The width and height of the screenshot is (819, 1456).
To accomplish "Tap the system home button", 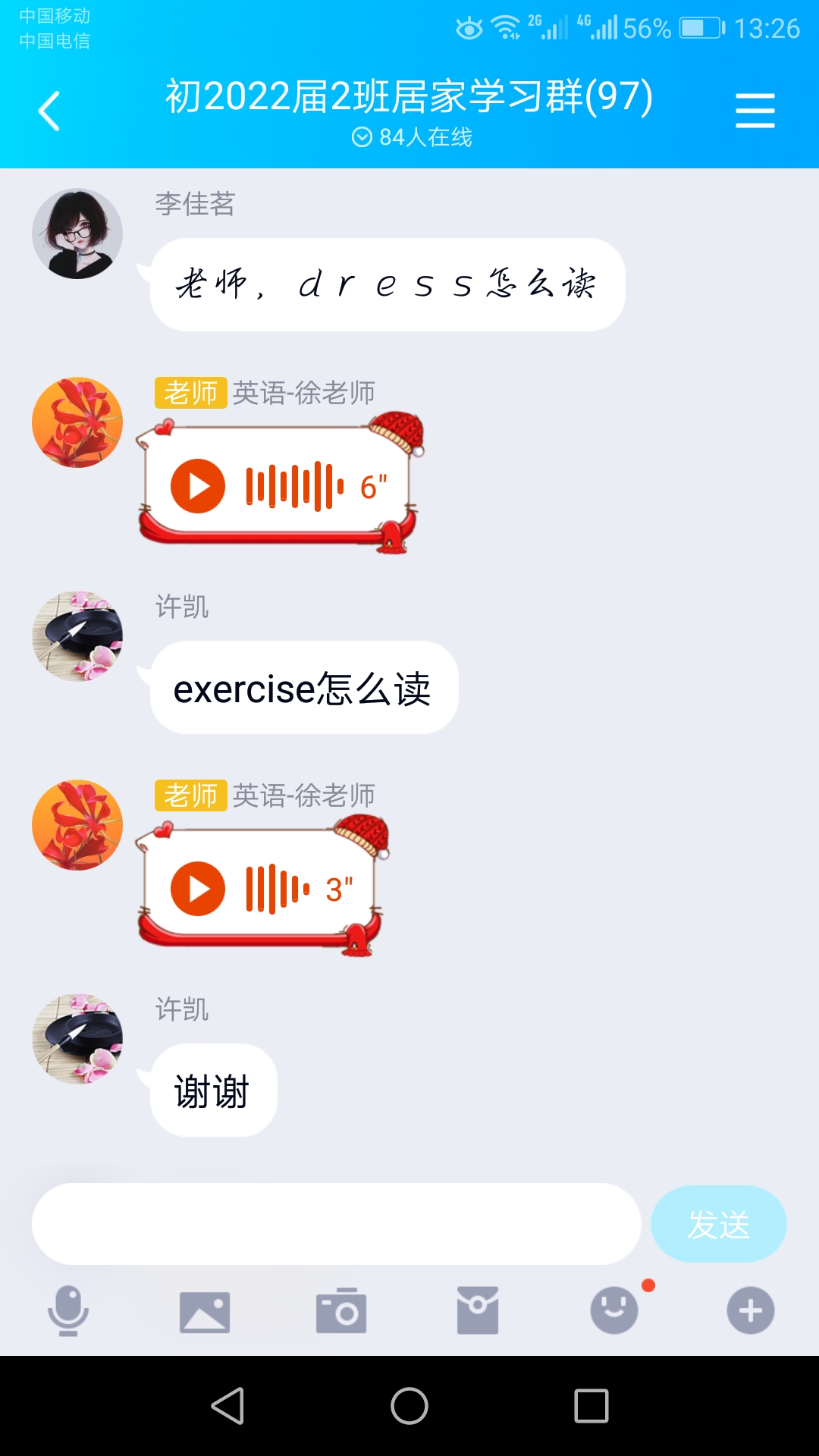I will (x=409, y=1406).
